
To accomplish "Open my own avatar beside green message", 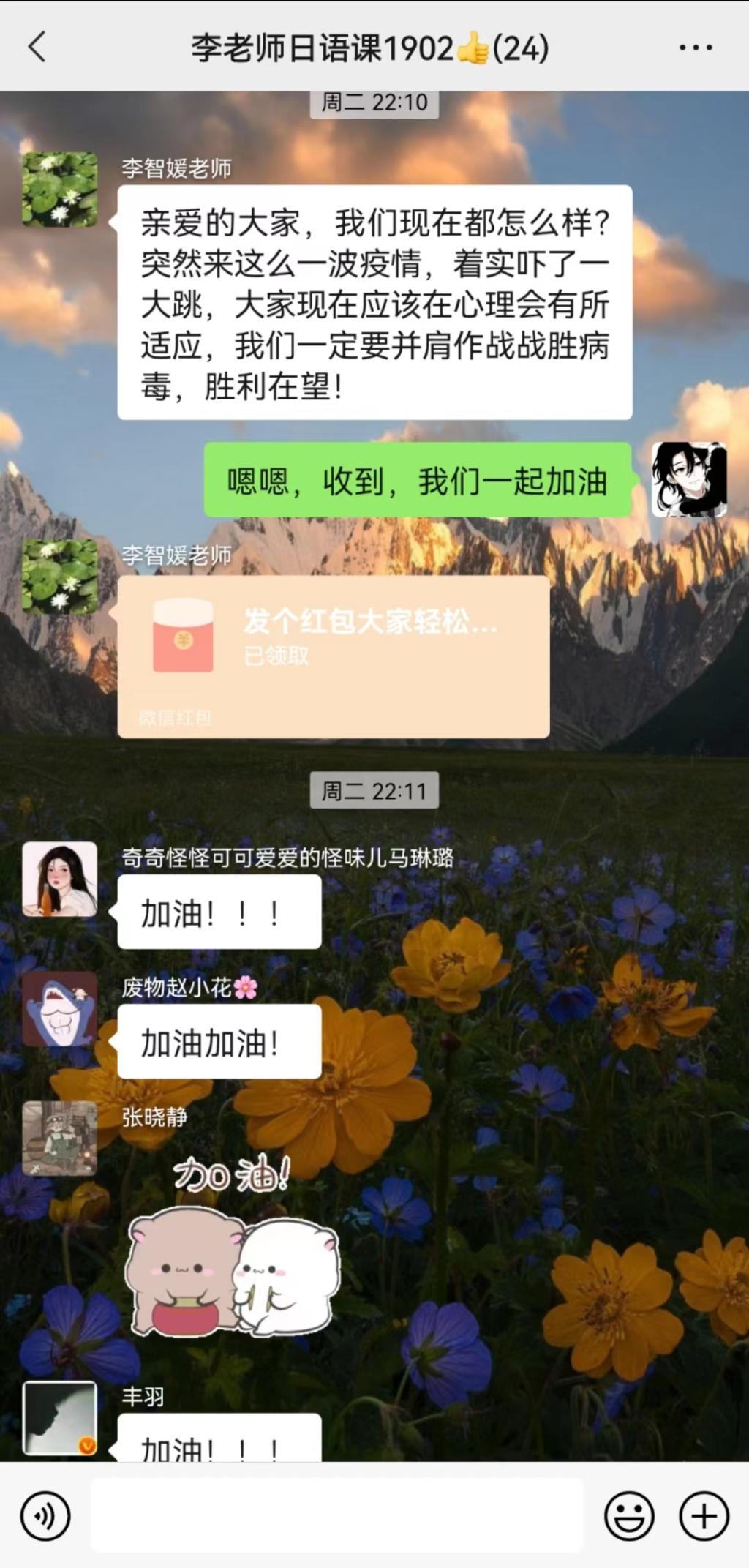I will coord(689,480).
